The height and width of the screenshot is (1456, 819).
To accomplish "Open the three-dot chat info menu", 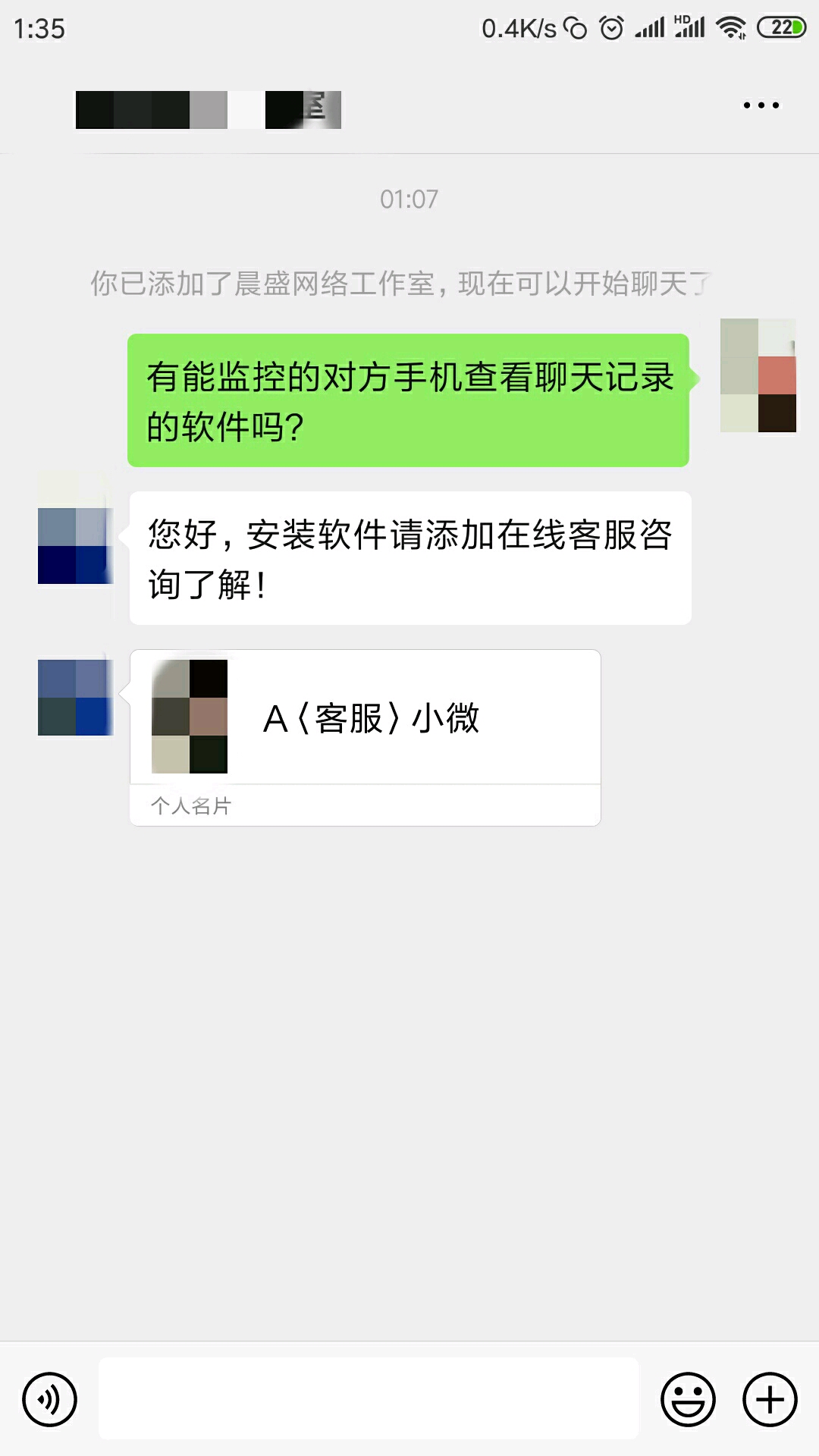I will coord(761,105).
